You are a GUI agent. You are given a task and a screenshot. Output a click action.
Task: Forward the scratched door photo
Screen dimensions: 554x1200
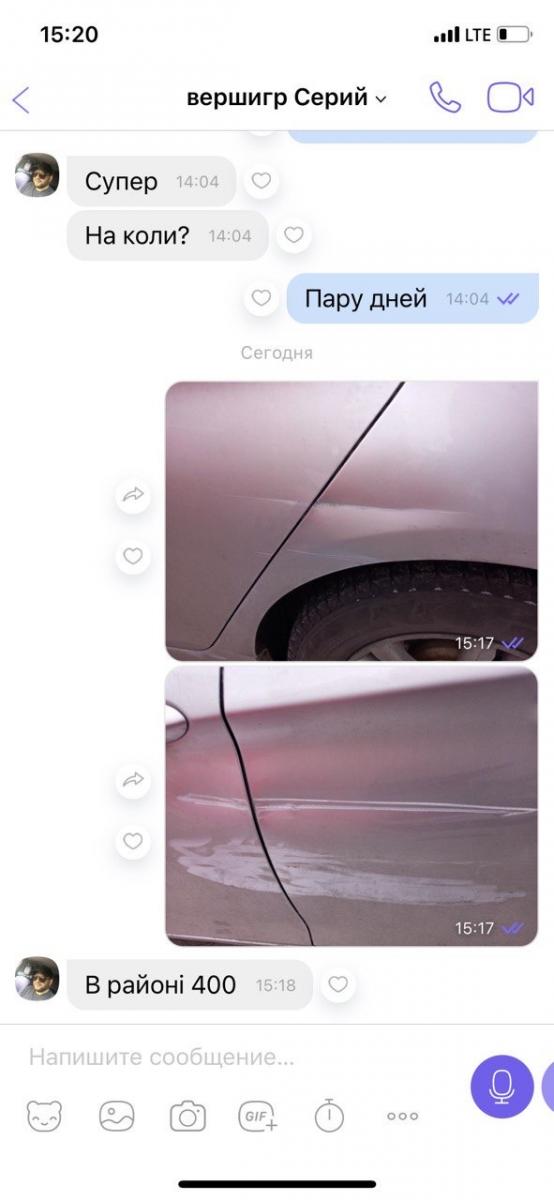click(x=133, y=780)
